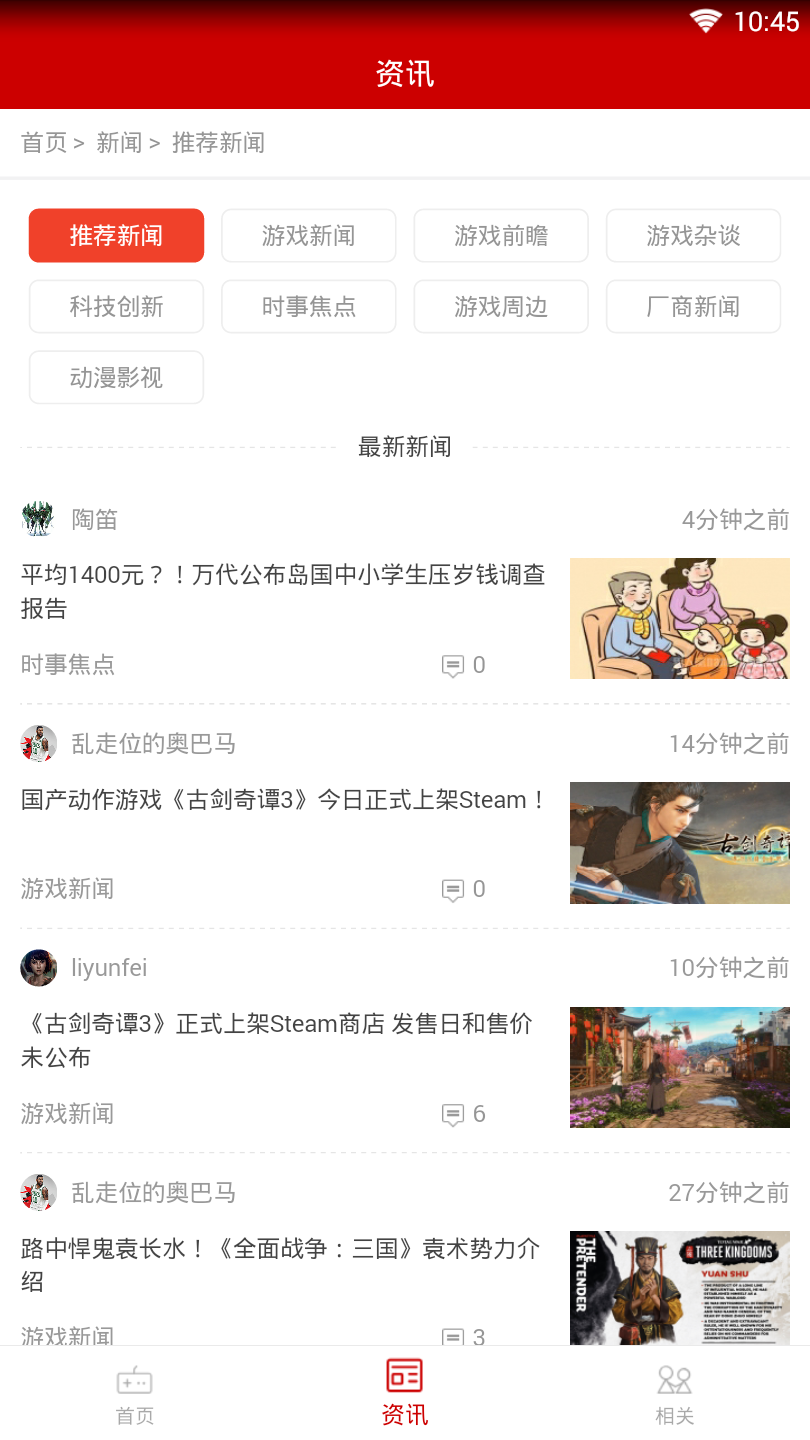Go to 首页 in the breadcrumb
Image resolution: width=810 pixels, height=1440 pixels.
coord(44,143)
